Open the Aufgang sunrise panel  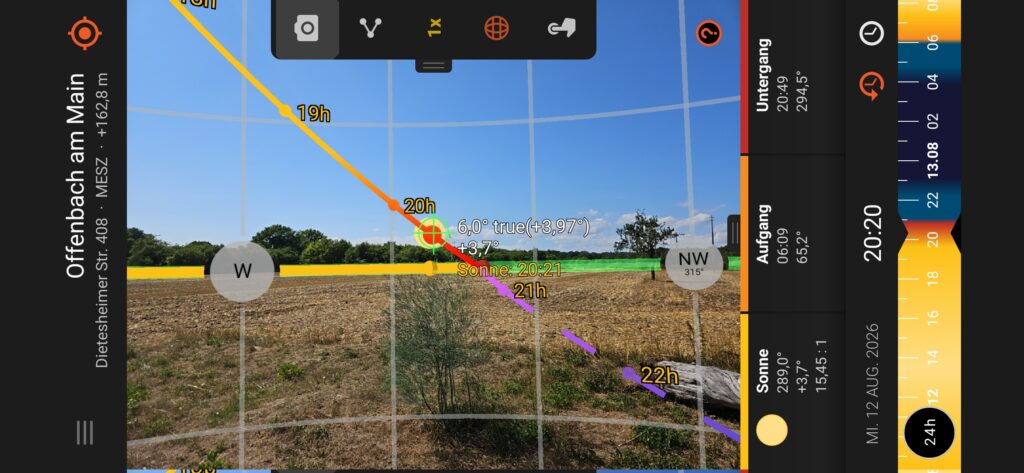792,234
